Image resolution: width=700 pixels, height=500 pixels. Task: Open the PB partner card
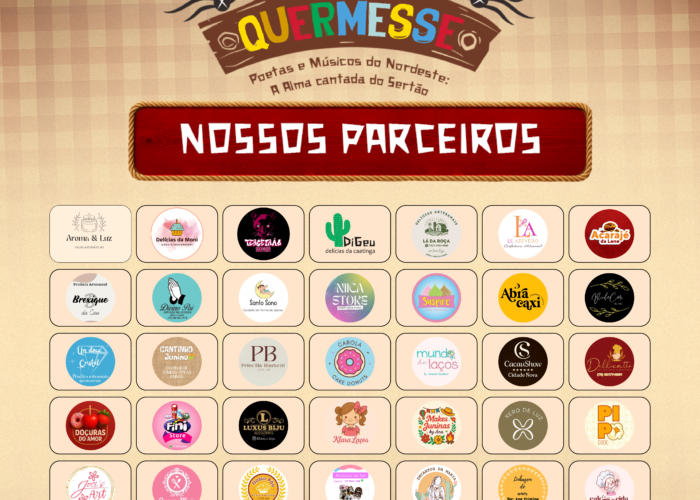[263, 362]
